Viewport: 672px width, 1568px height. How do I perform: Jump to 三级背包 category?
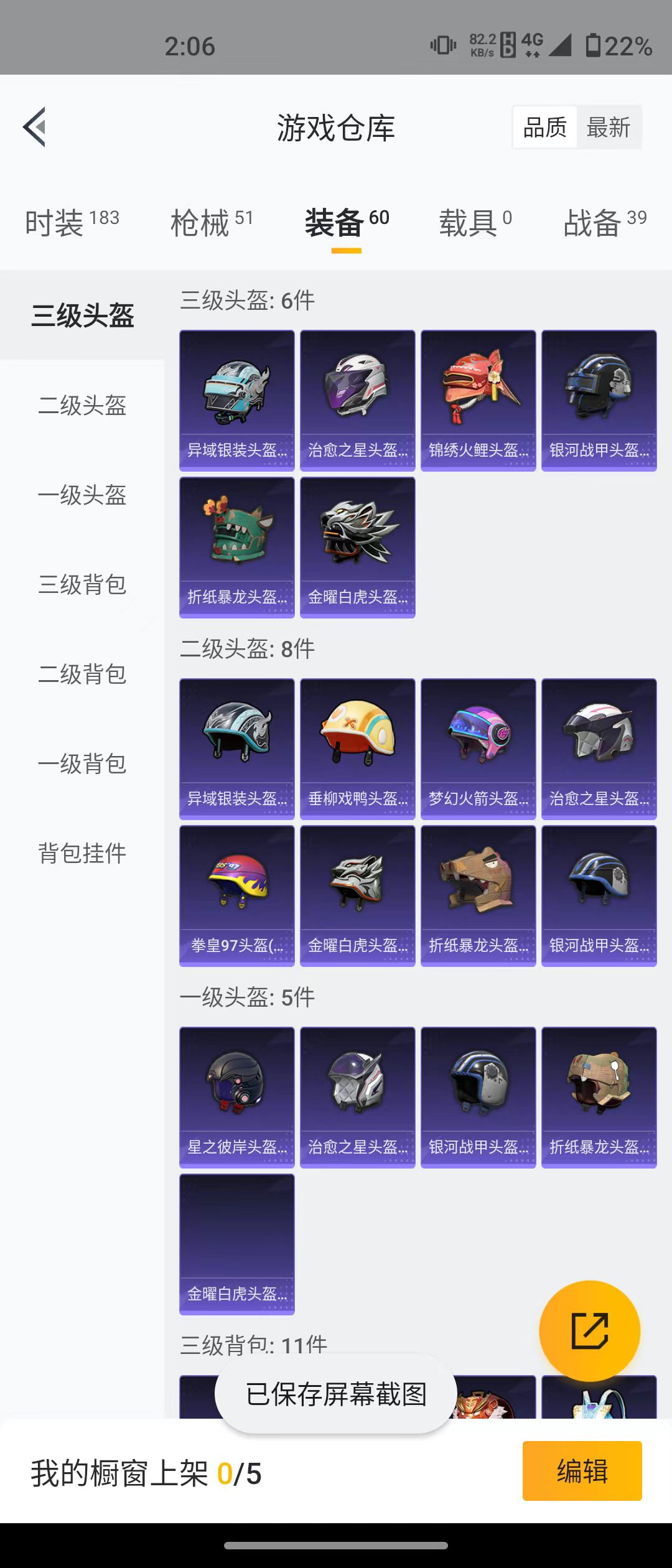tap(82, 585)
